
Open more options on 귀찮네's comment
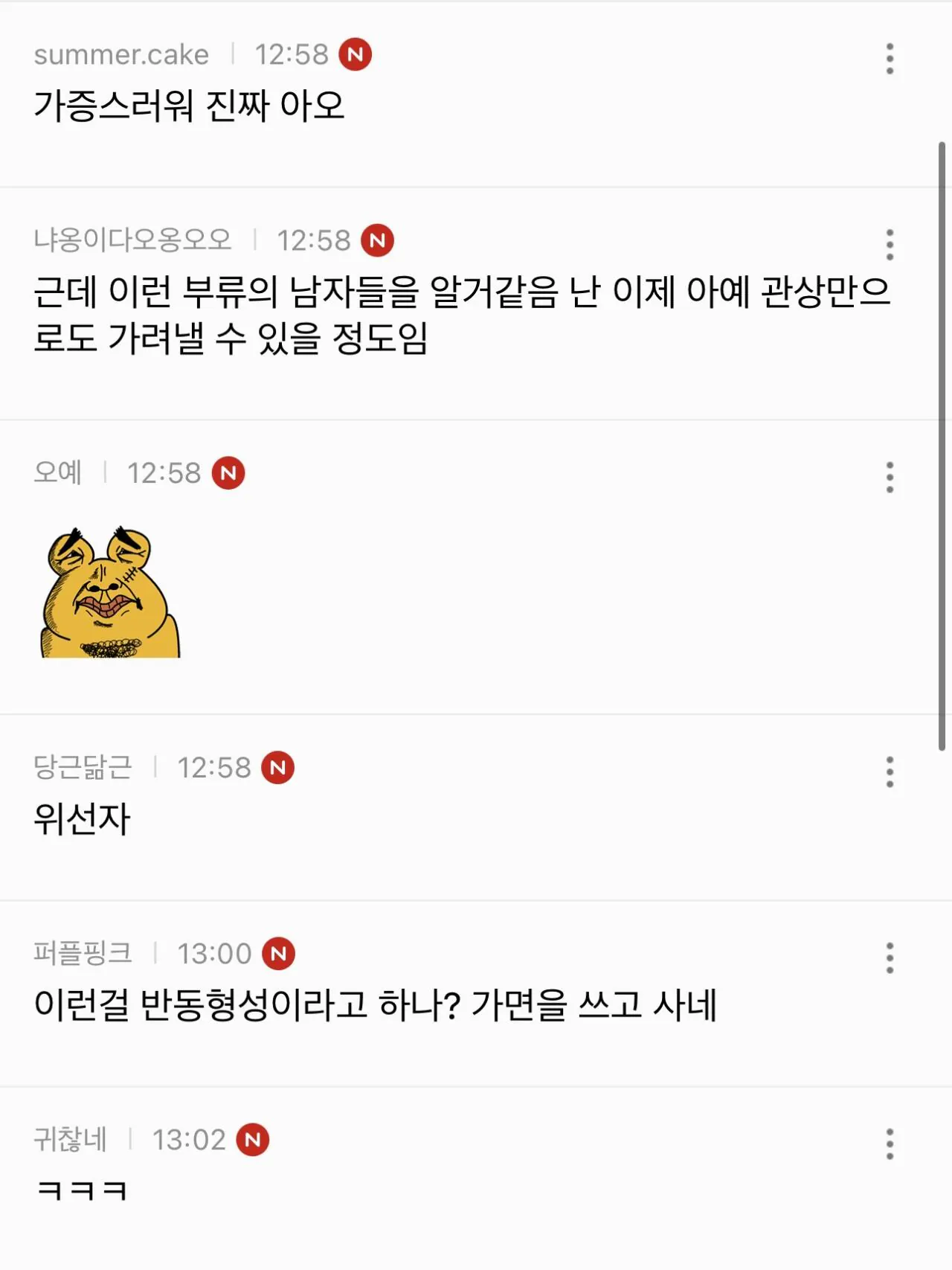coord(890,1144)
